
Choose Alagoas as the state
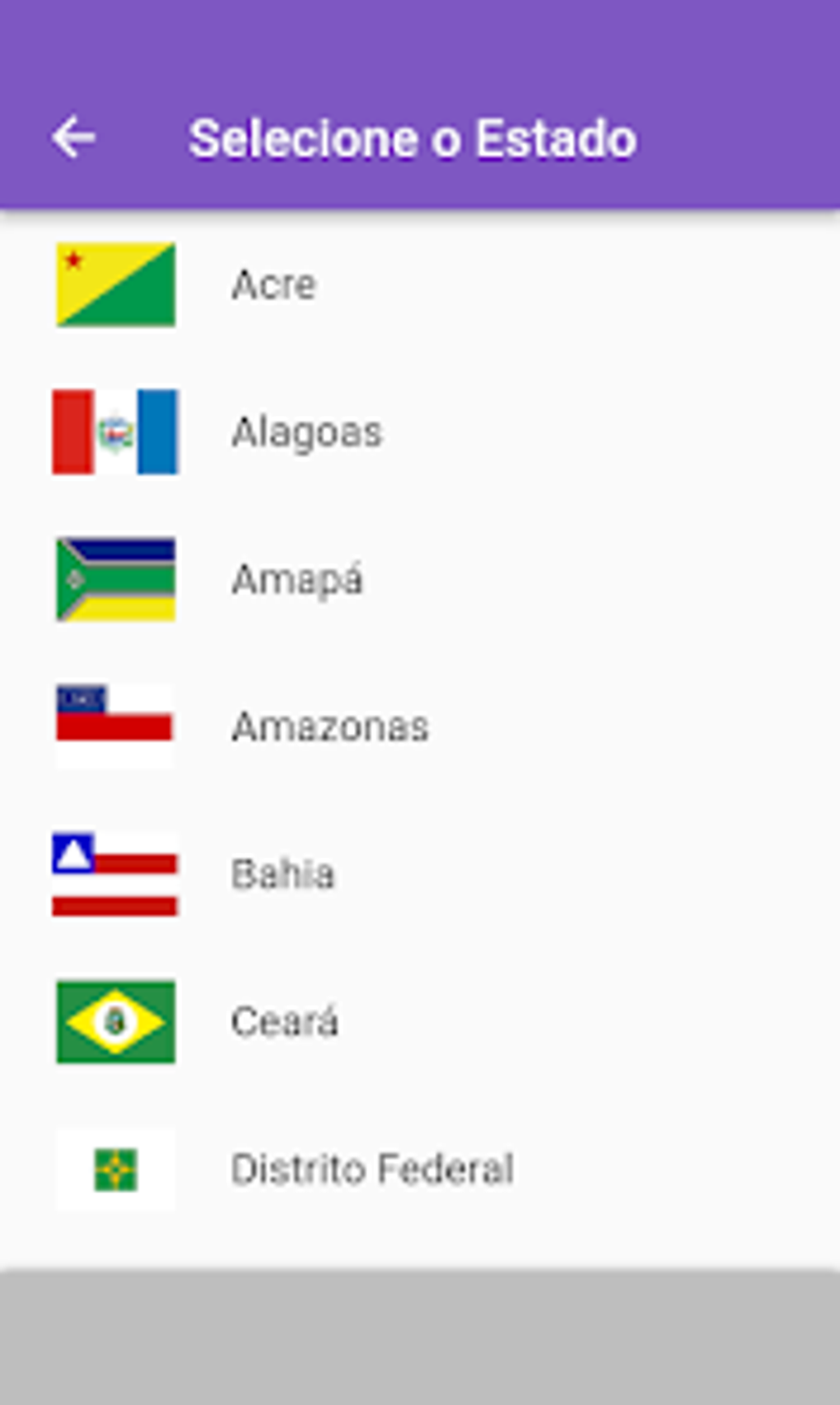(306, 432)
